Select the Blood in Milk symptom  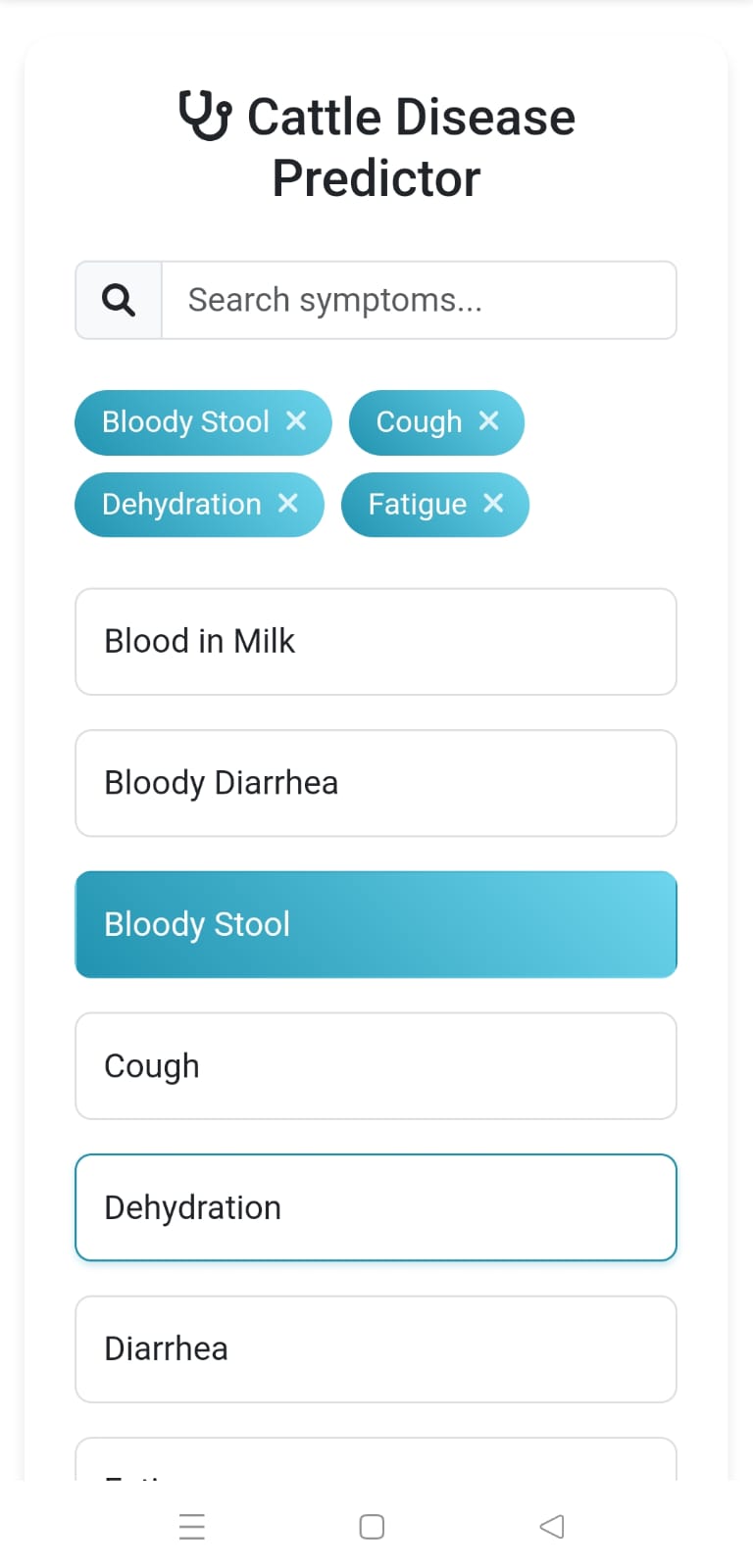[376, 641]
